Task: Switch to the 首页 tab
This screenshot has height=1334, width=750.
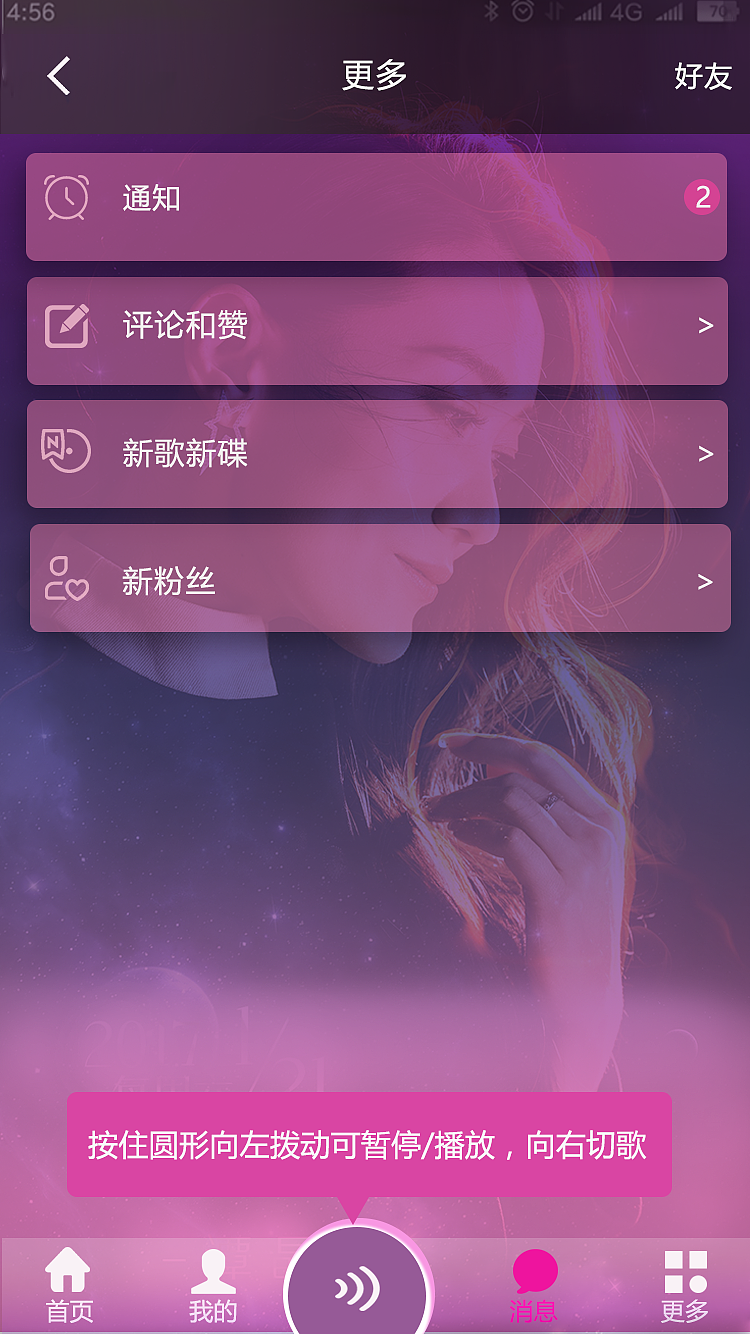Action: point(67,1285)
